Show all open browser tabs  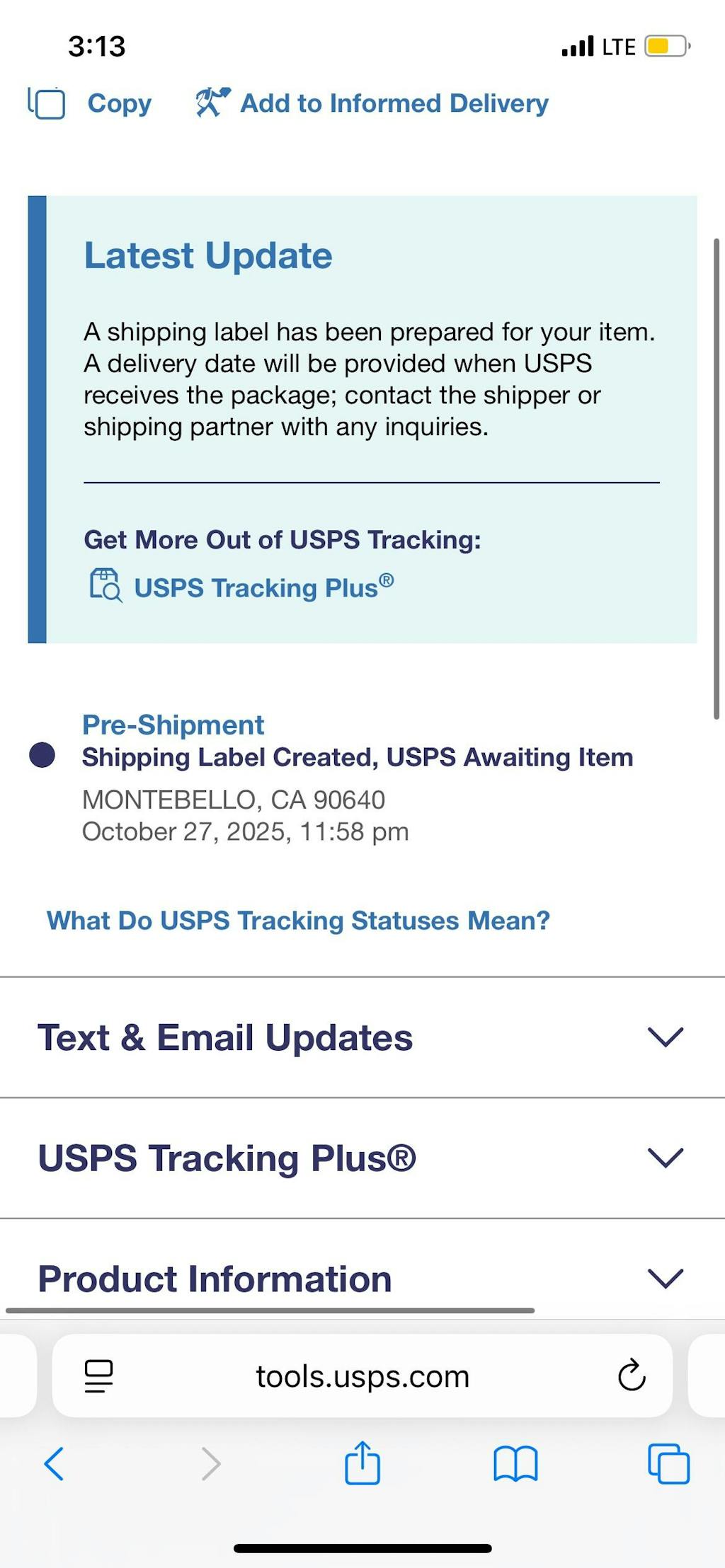(x=668, y=1463)
